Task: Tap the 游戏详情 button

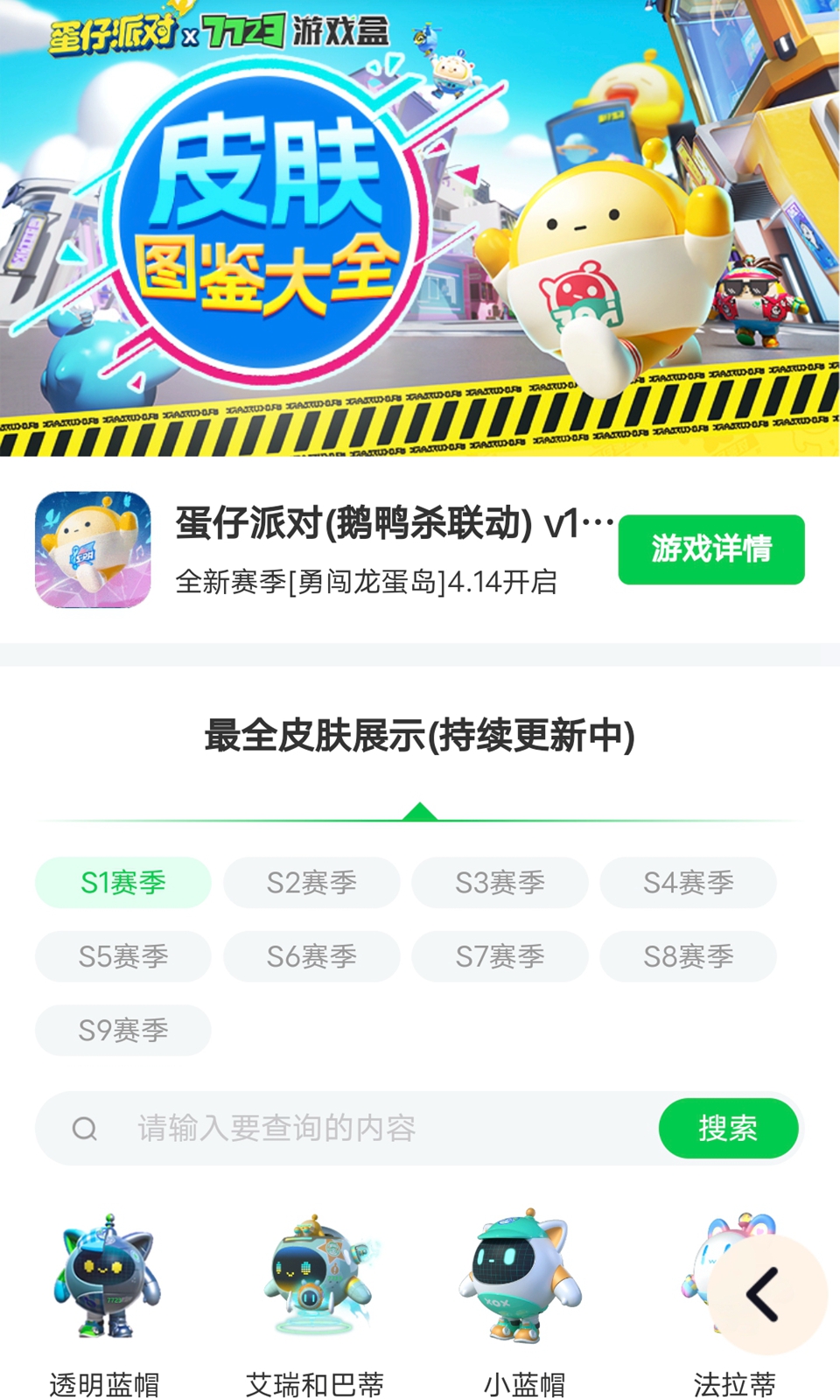Action: click(710, 549)
